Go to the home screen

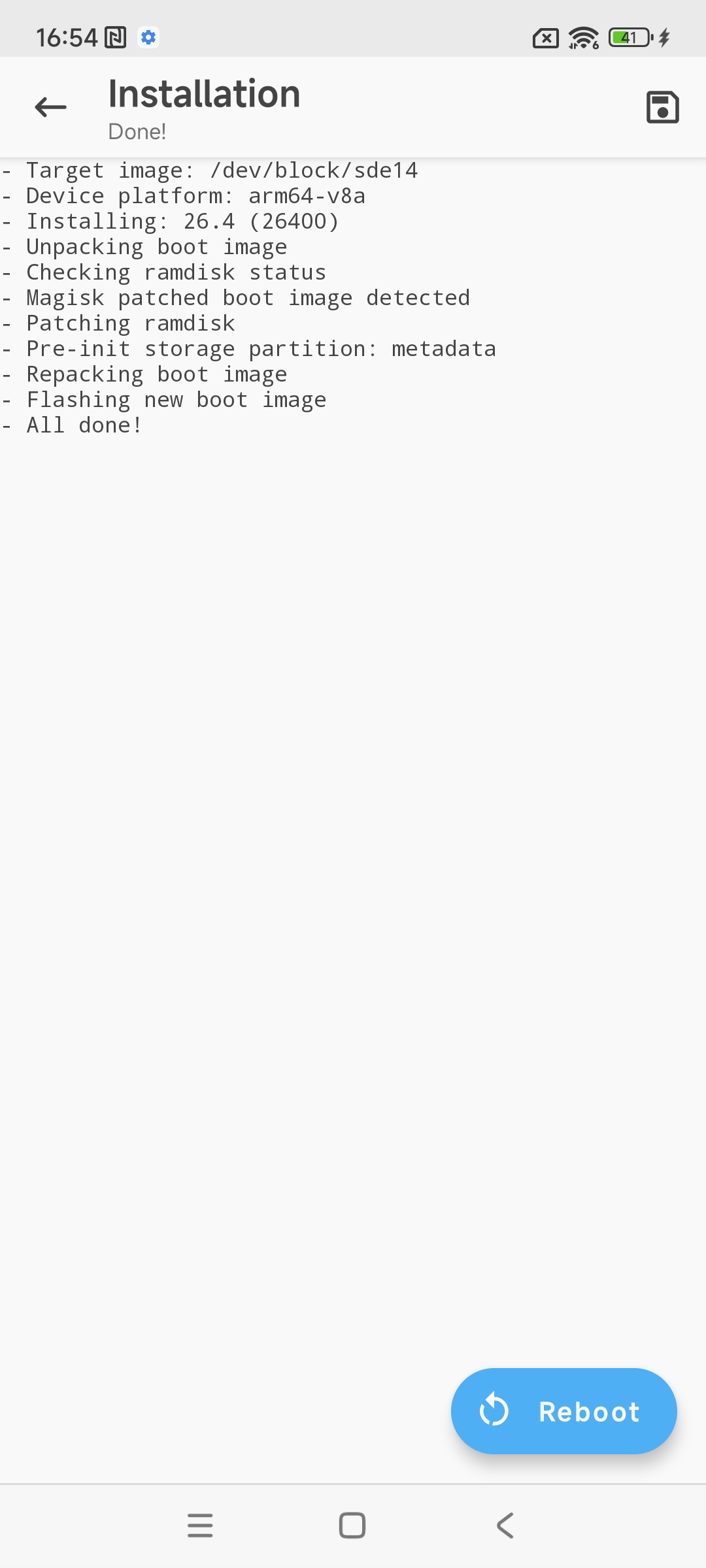click(x=352, y=1526)
